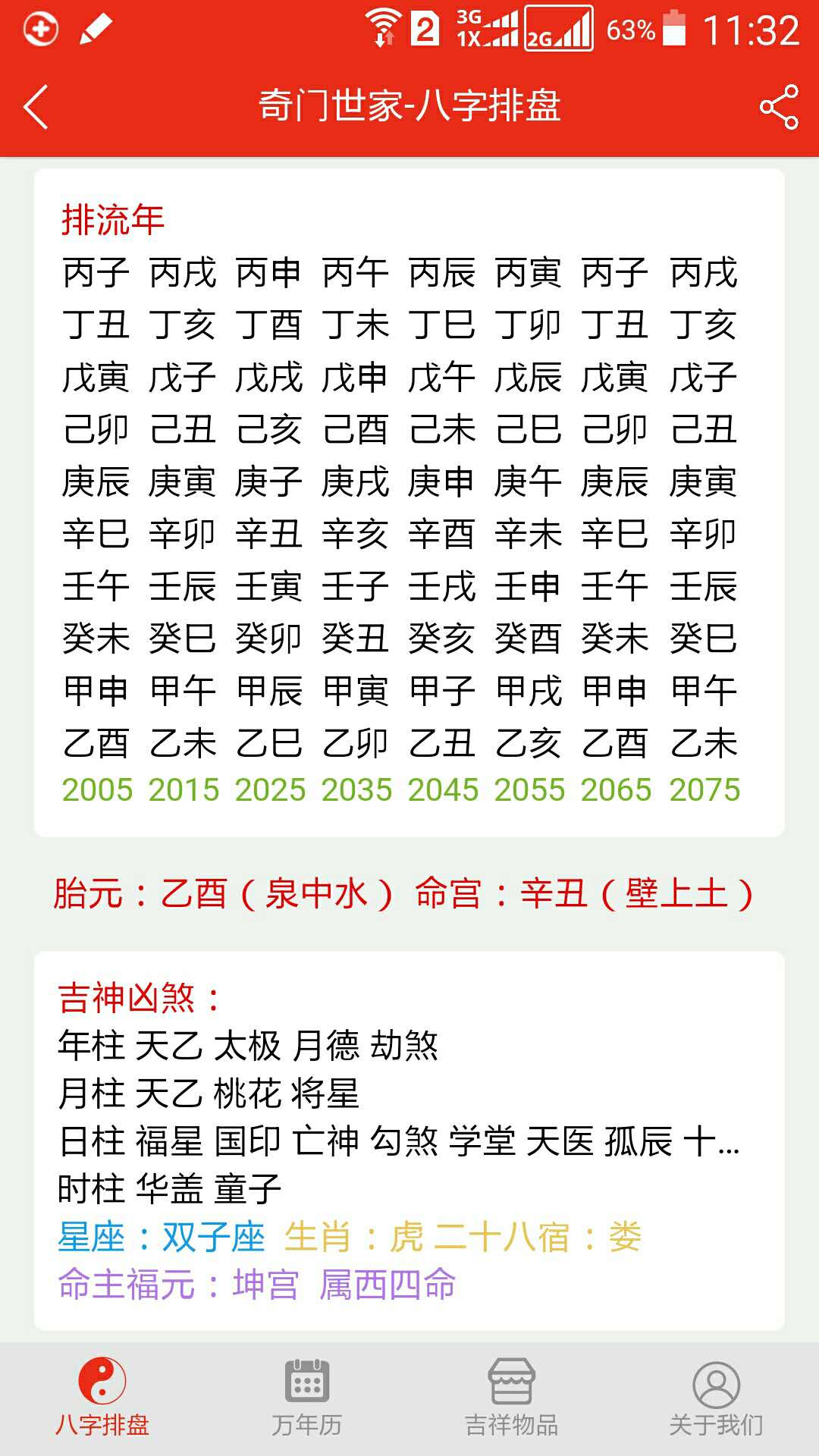Share this Bazi chart

point(780,107)
